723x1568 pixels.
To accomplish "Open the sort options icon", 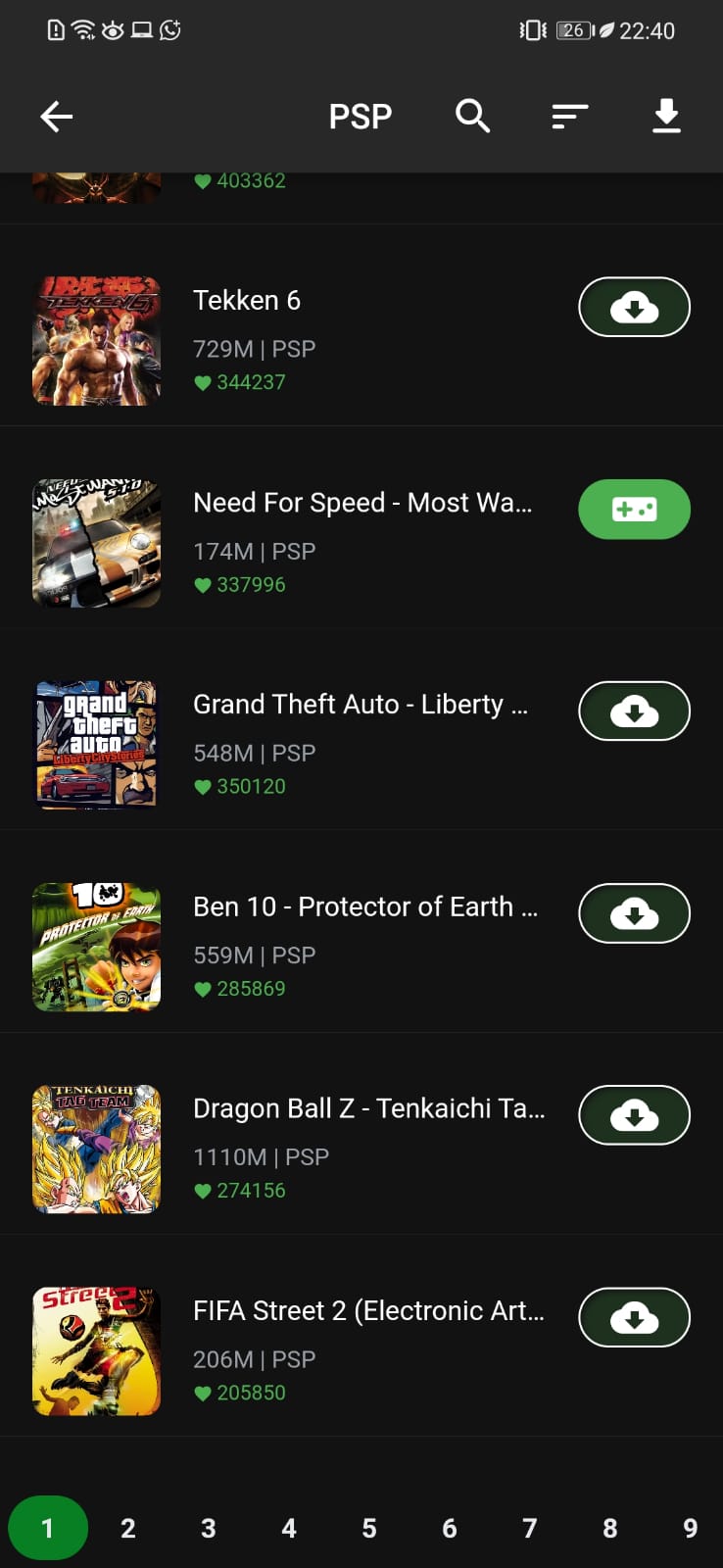I will 569,117.
